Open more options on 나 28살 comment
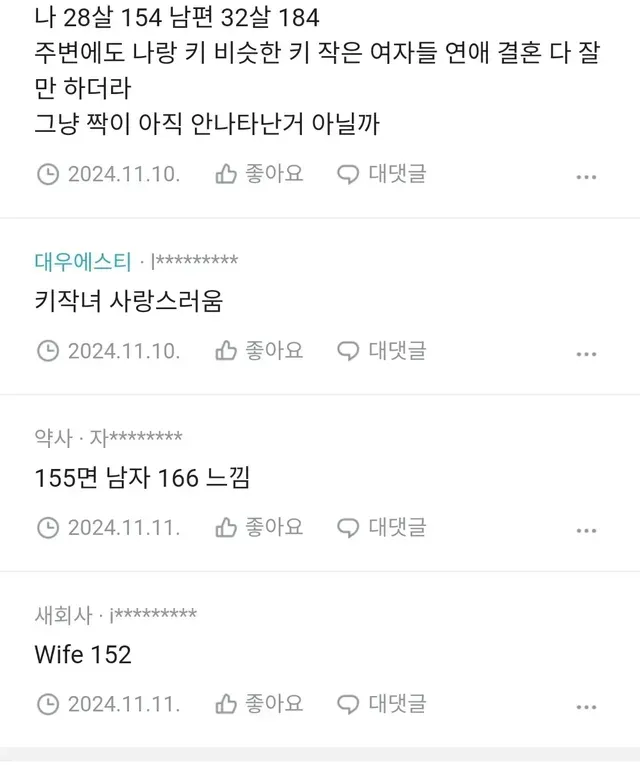 click(587, 177)
